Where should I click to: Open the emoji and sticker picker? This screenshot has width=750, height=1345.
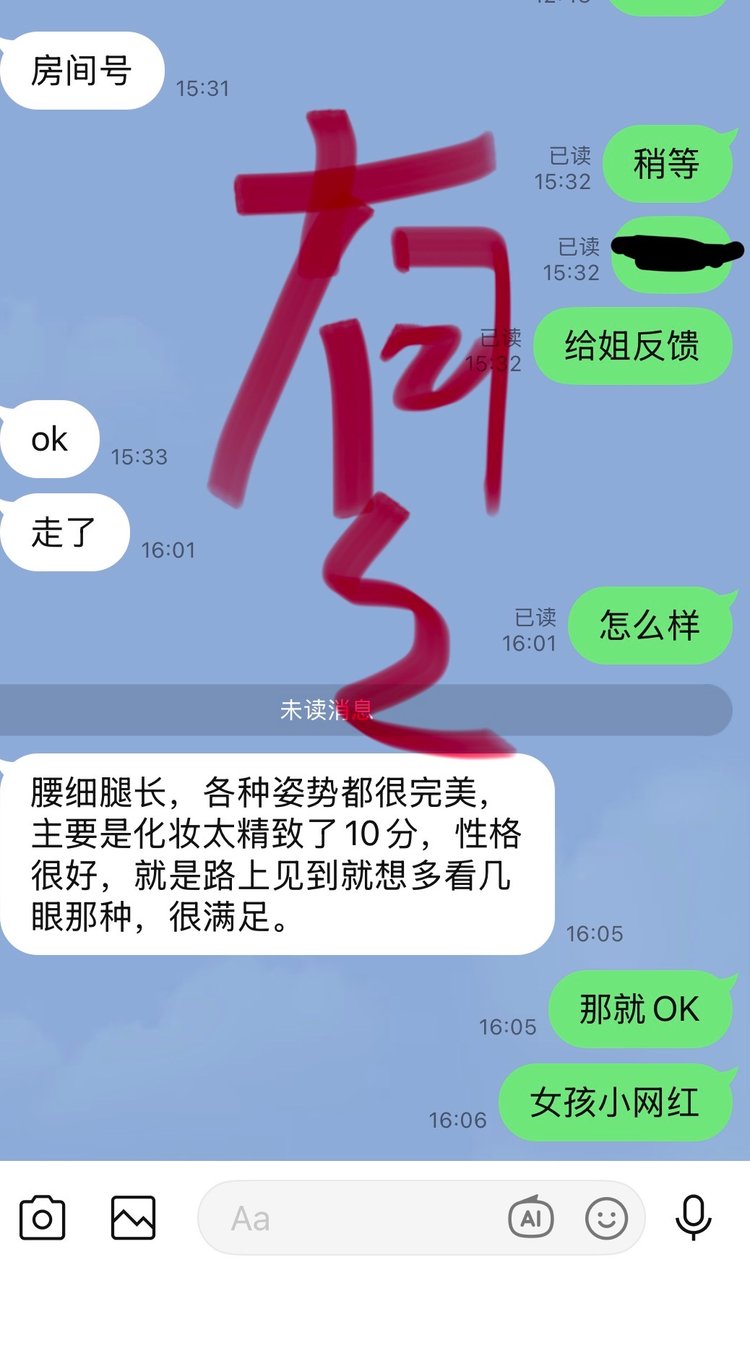606,1218
